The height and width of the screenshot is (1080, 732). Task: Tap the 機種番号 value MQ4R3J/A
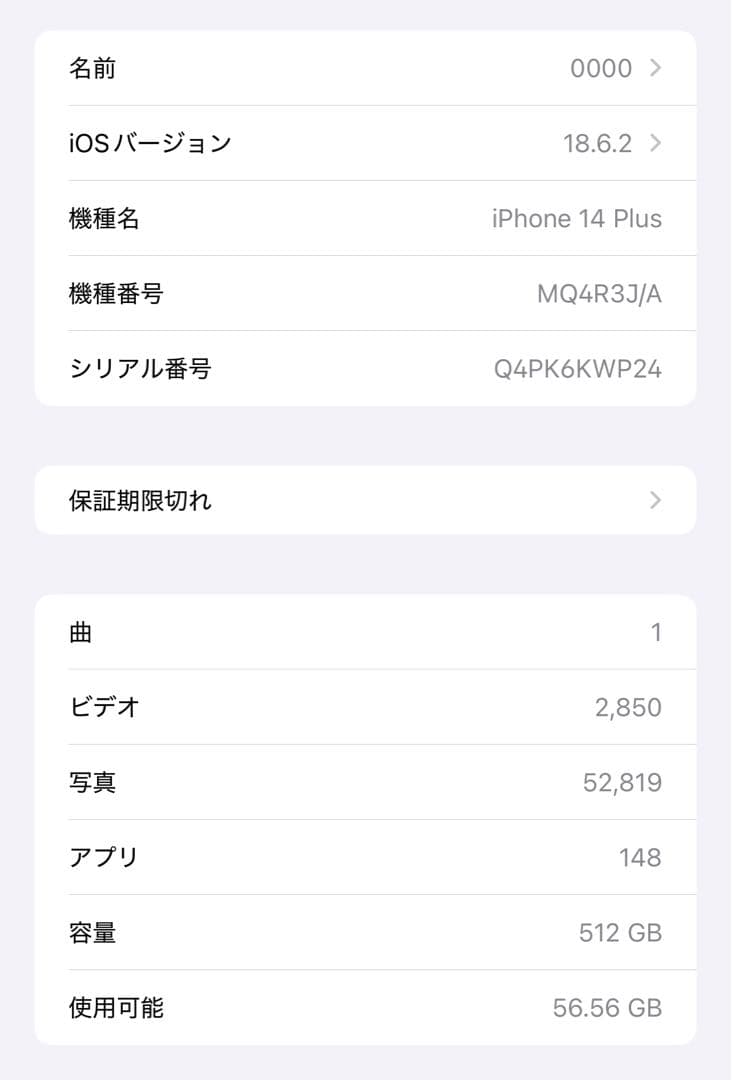599,293
